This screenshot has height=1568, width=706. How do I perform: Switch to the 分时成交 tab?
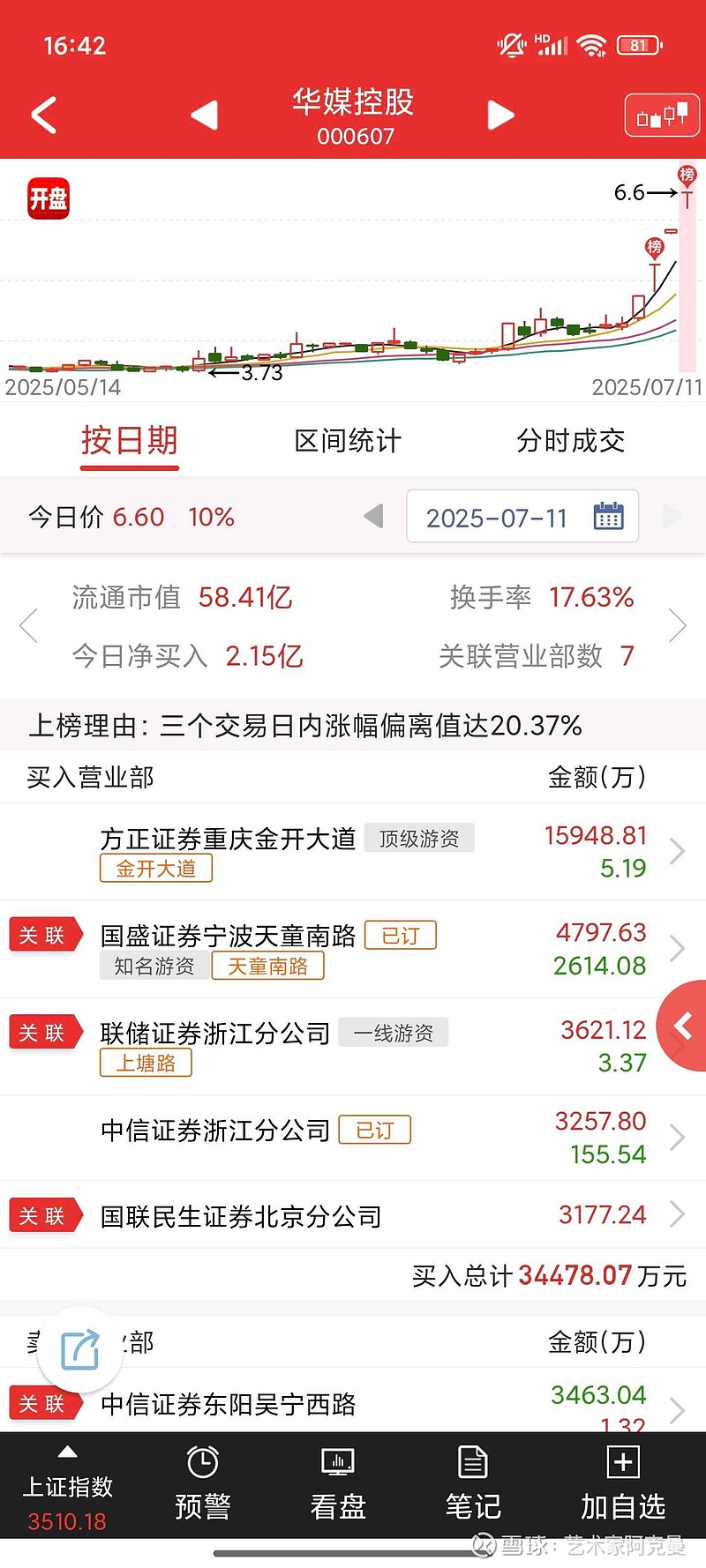(571, 440)
